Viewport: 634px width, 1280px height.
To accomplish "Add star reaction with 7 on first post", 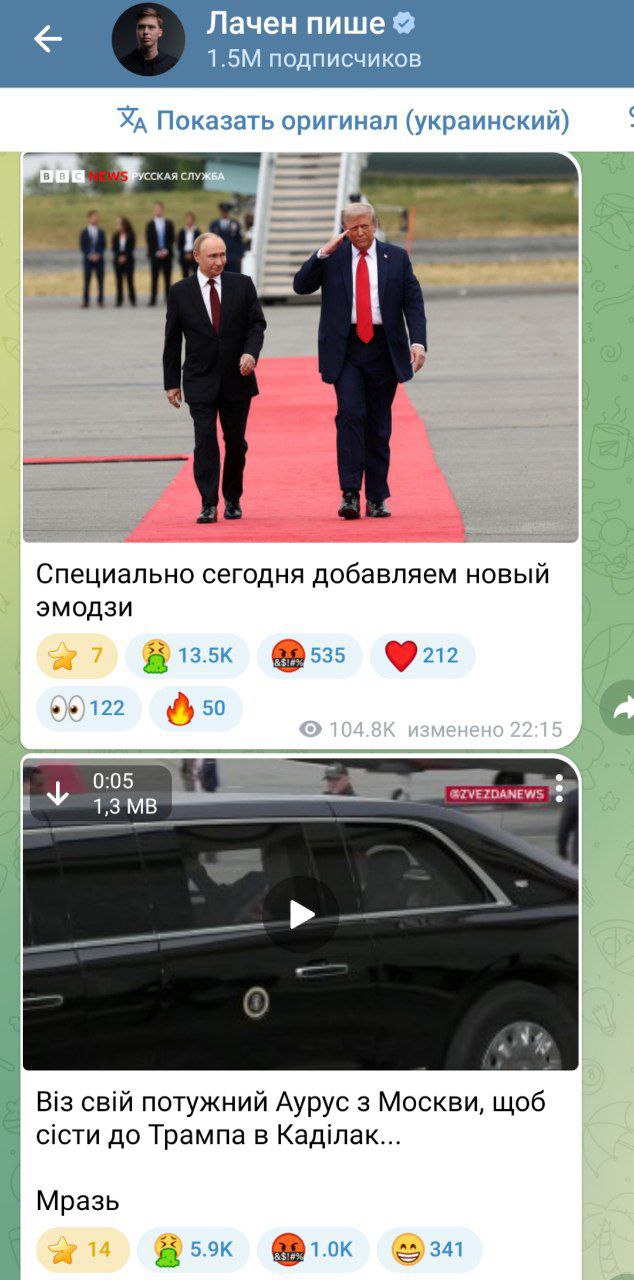I will (x=77, y=656).
